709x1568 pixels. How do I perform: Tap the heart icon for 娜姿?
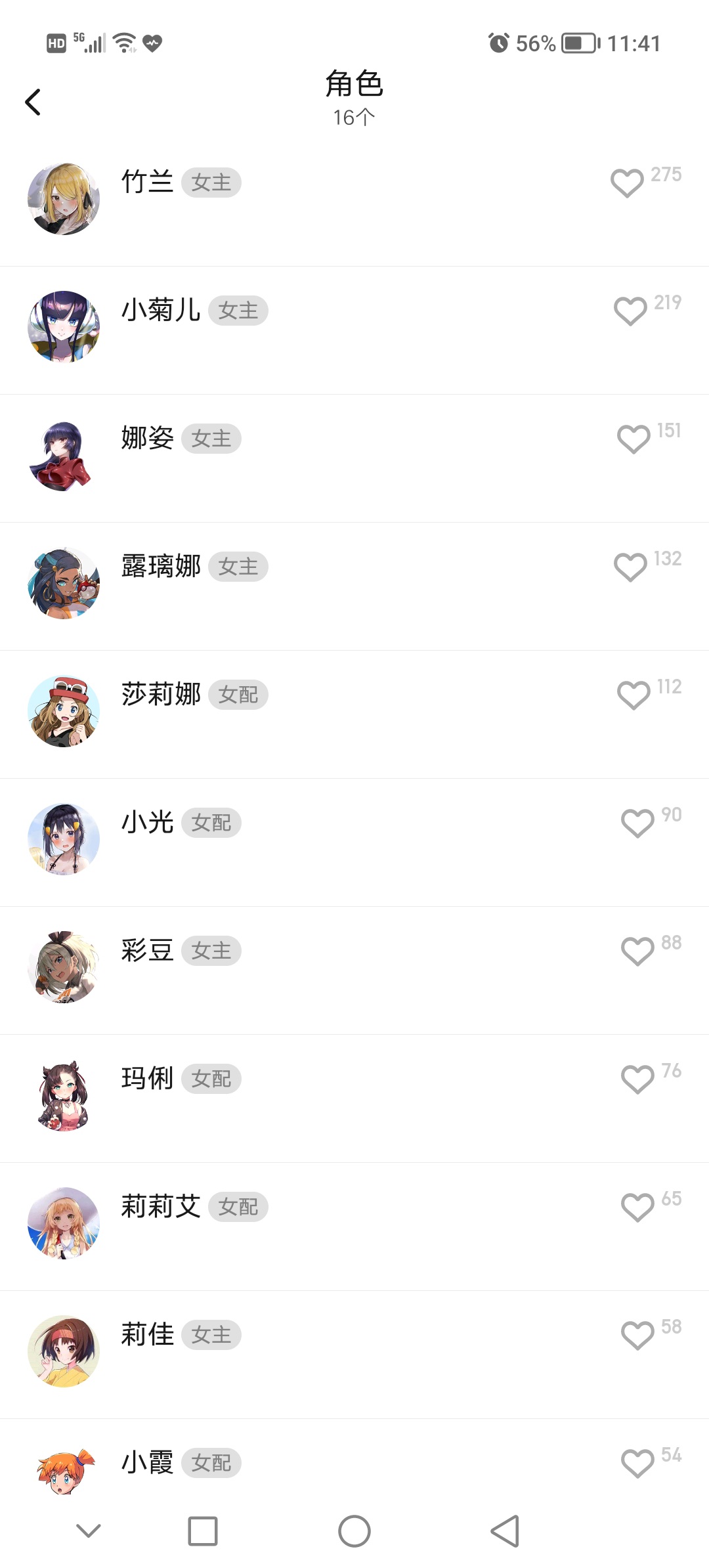pyautogui.click(x=634, y=439)
